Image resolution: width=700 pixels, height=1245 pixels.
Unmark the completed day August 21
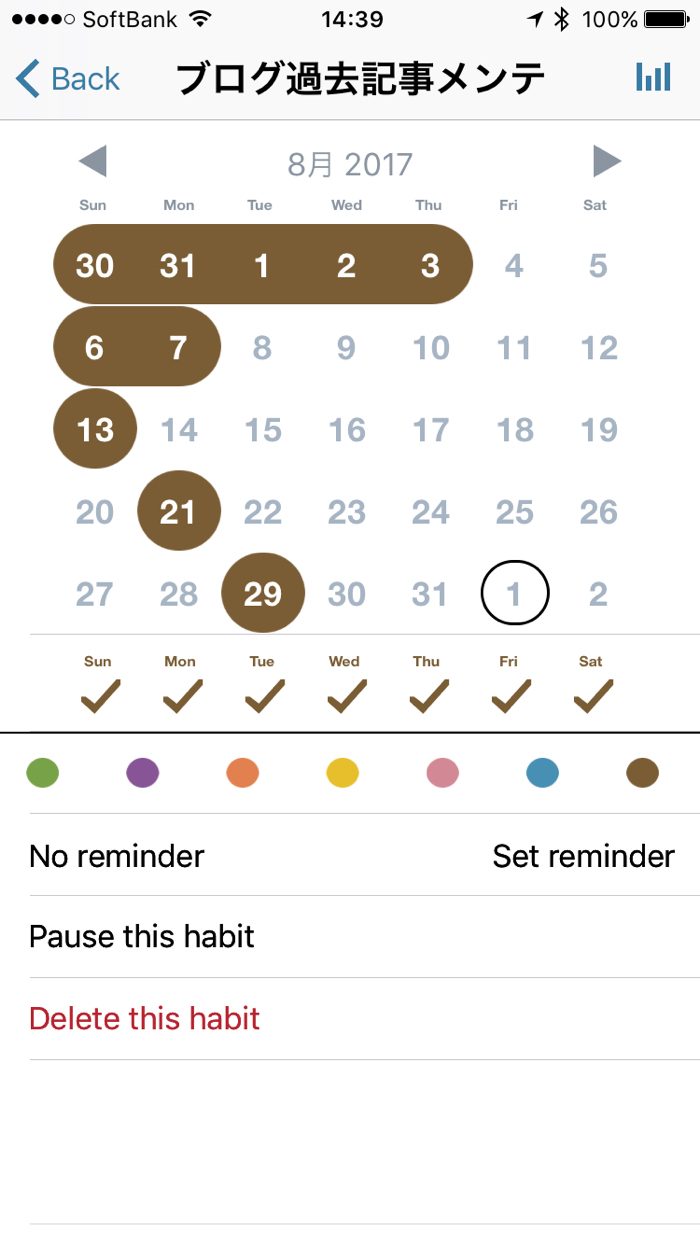click(x=178, y=512)
